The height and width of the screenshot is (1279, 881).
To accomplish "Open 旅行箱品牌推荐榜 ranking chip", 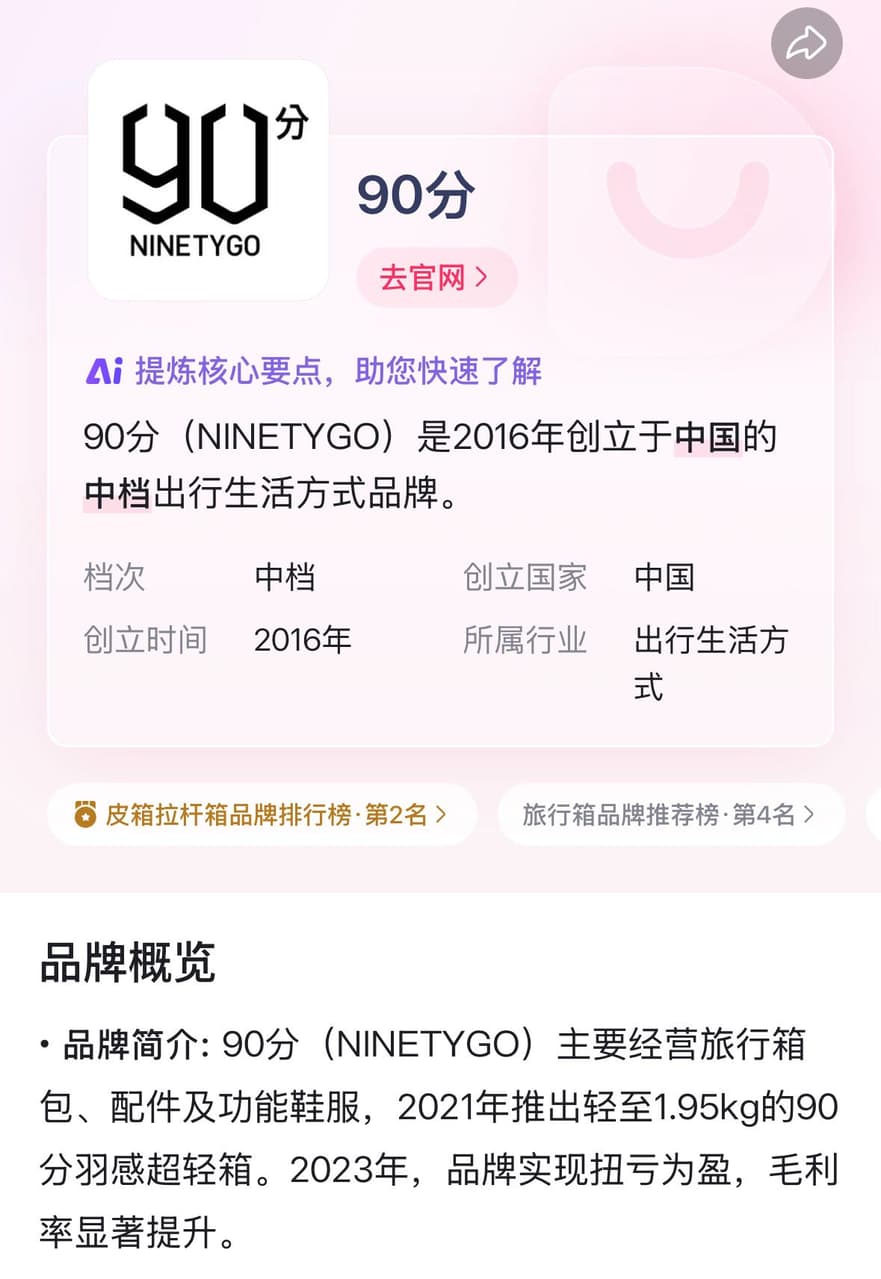I will coord(670,814).
